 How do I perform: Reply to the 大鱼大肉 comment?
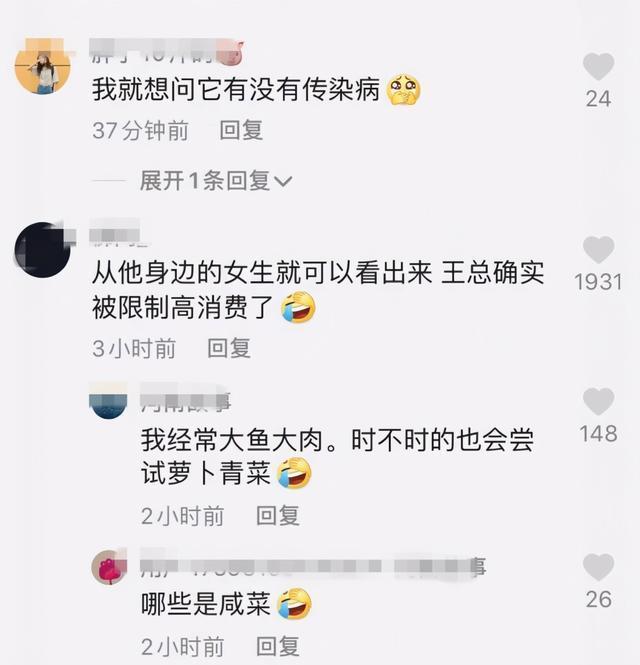[277, 516]
